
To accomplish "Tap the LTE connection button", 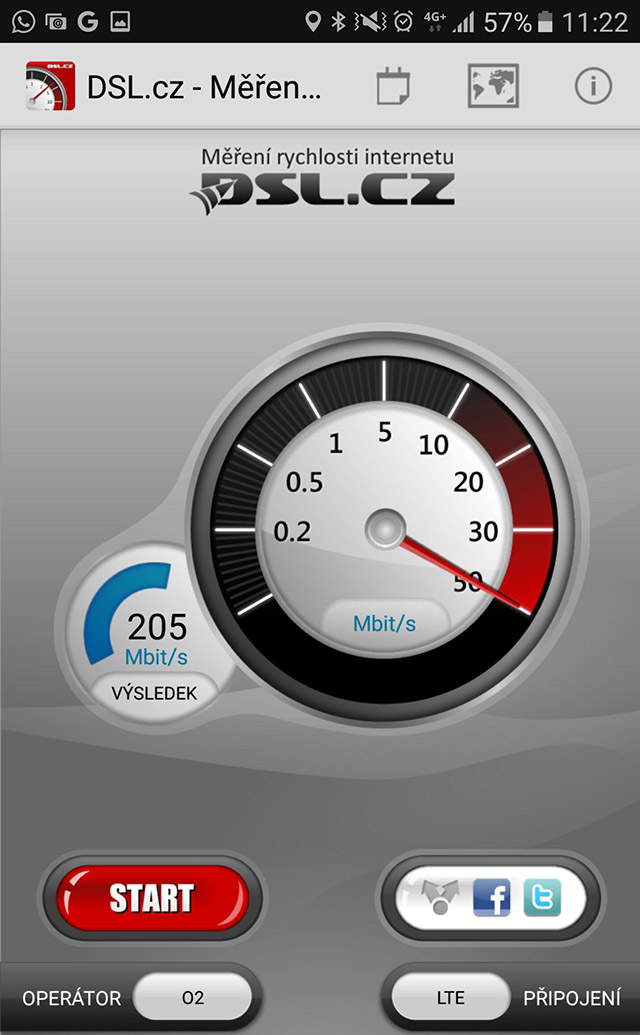I will point(450,997).
